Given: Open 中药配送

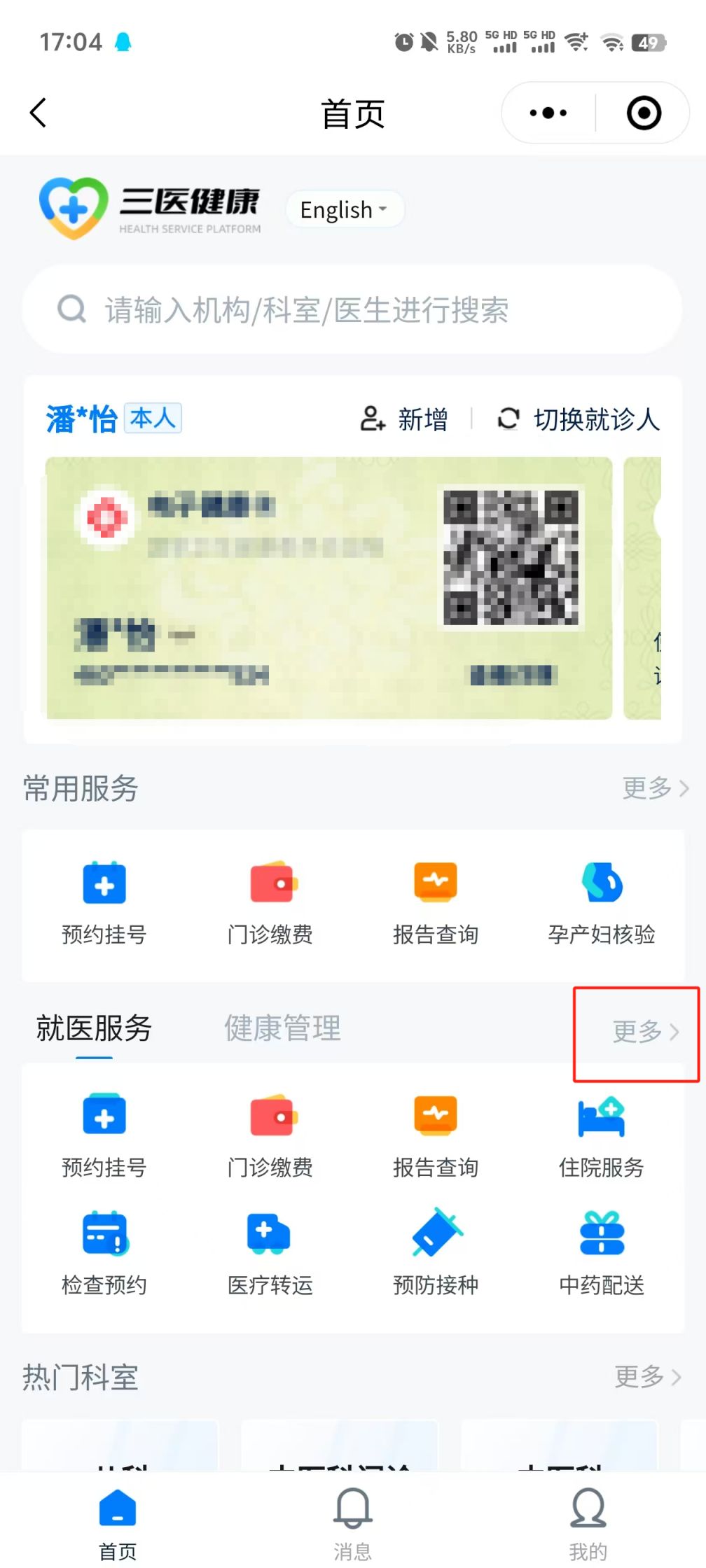Looking at the screenshot, I should [x=601, y=1254].
